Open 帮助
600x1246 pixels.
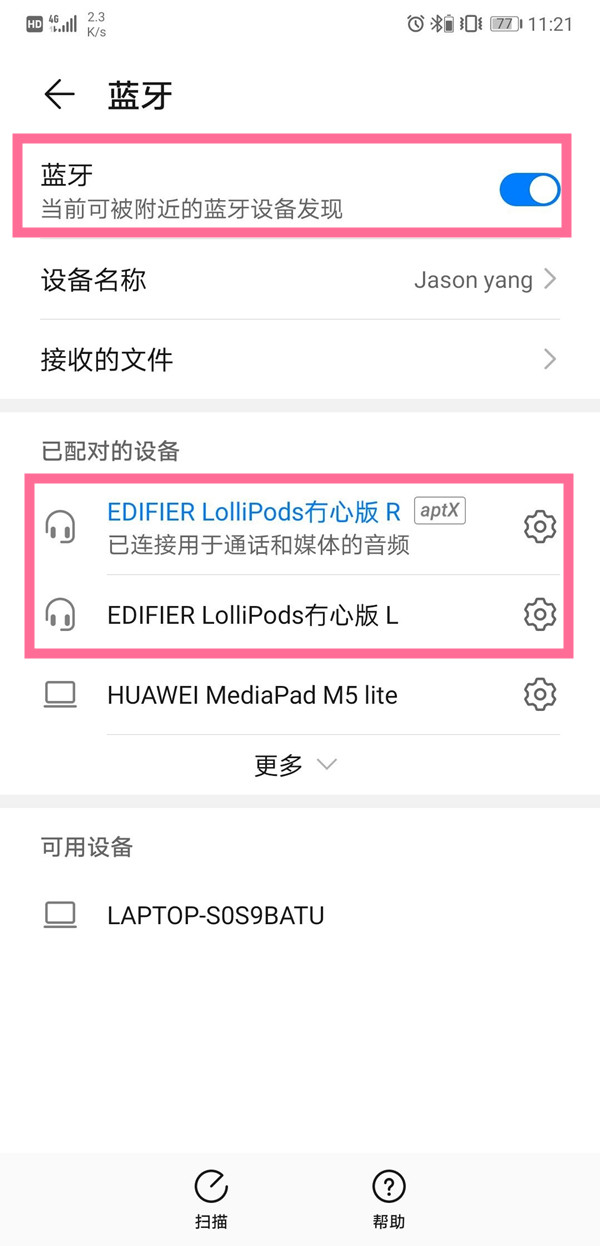tap(389, 1200)
